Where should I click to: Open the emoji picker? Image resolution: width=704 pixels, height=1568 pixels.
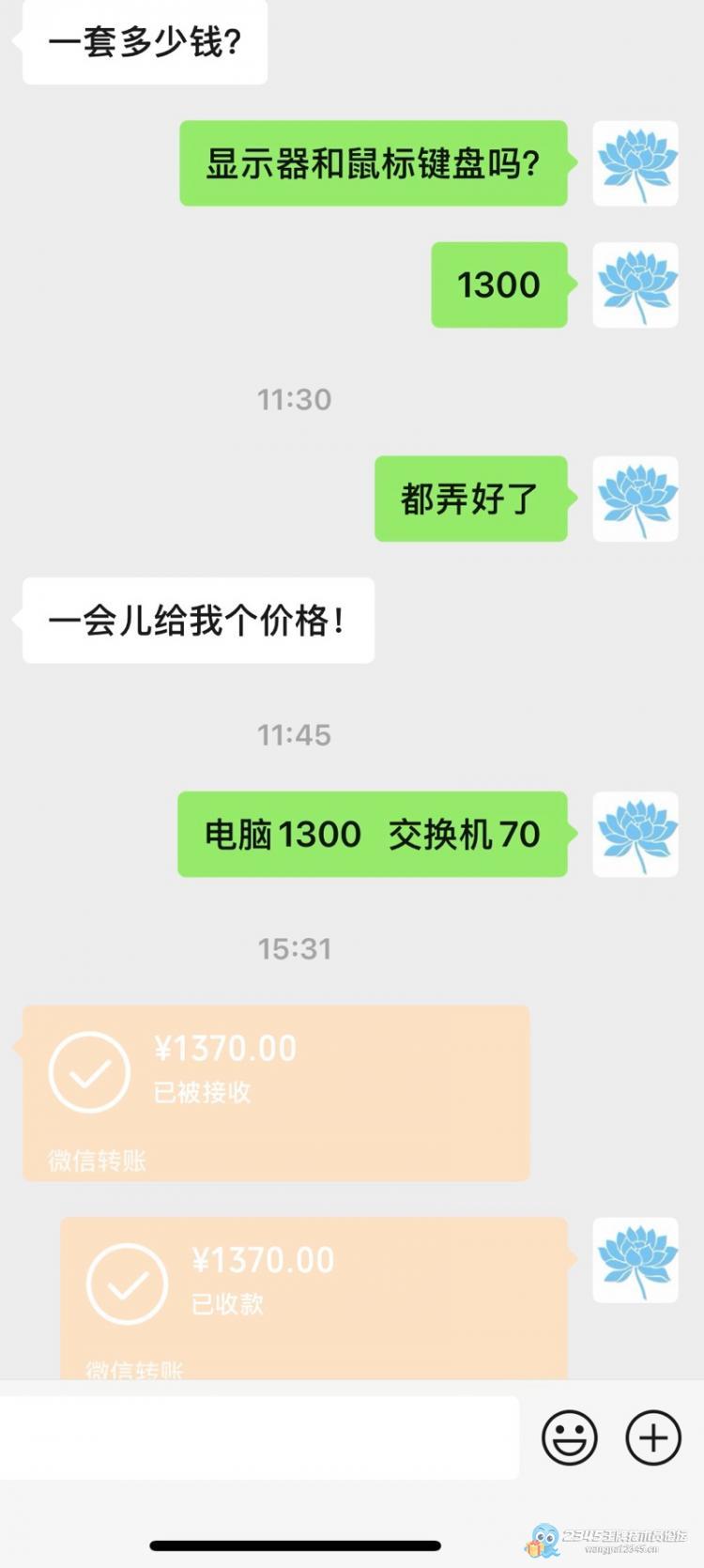pyautogui.click(x=569, y=1437)
